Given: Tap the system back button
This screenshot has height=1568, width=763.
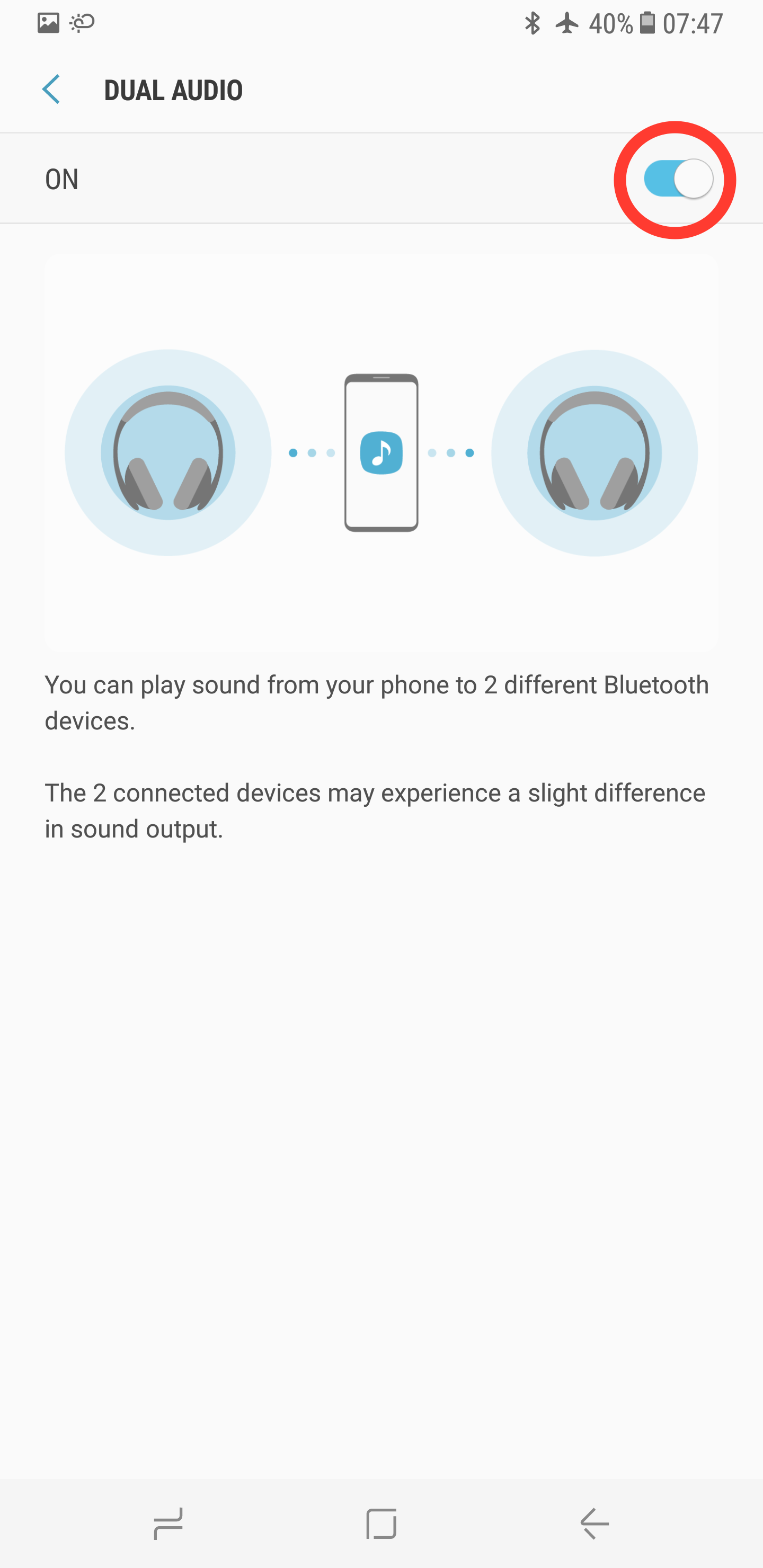Looking at the screenshot, I should tap(595, 1524).
